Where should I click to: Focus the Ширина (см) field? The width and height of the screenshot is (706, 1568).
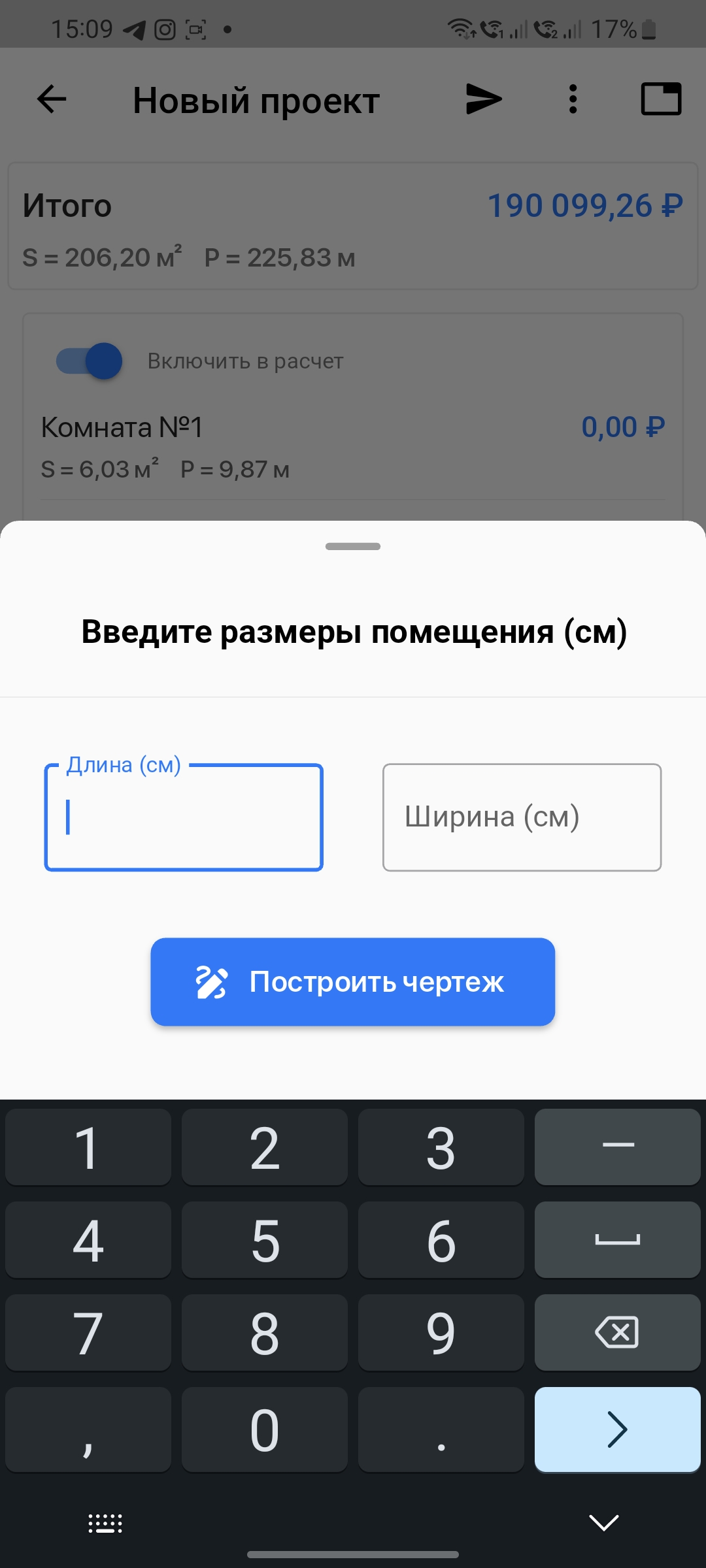coord(522,817)
